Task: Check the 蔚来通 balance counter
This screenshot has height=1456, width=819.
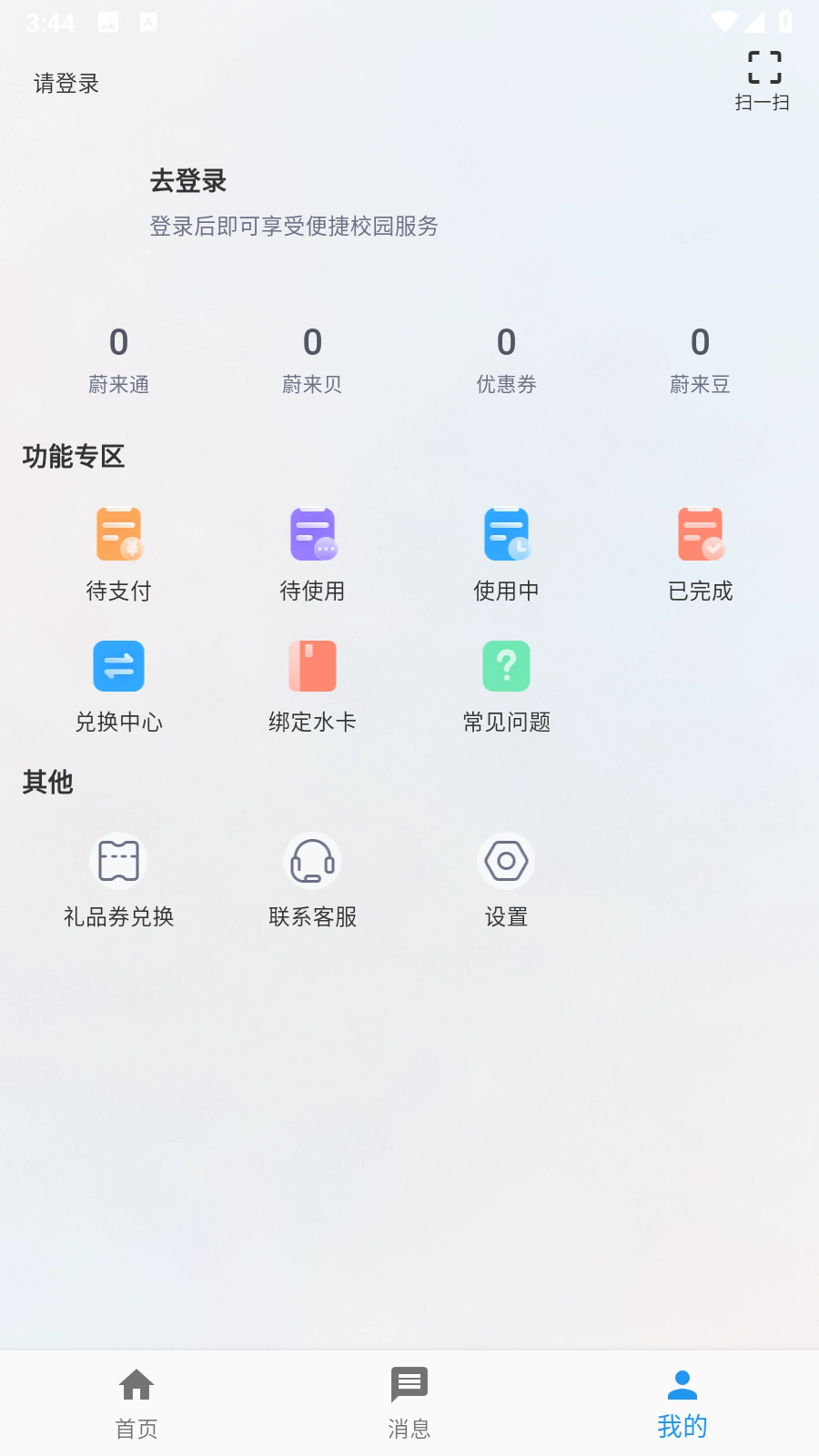Action: pyautogui.click(x=118, y=359)
